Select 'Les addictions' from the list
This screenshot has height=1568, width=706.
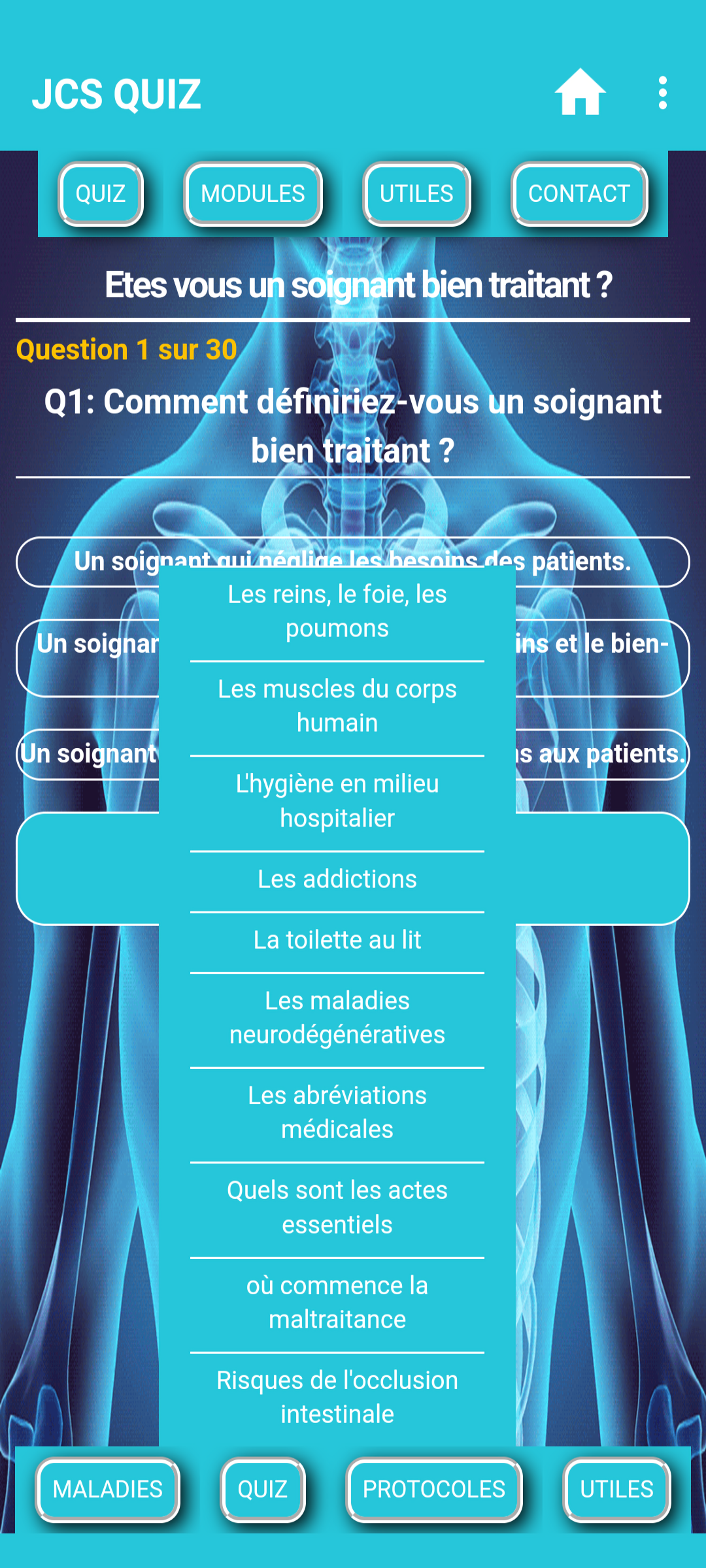337,879
